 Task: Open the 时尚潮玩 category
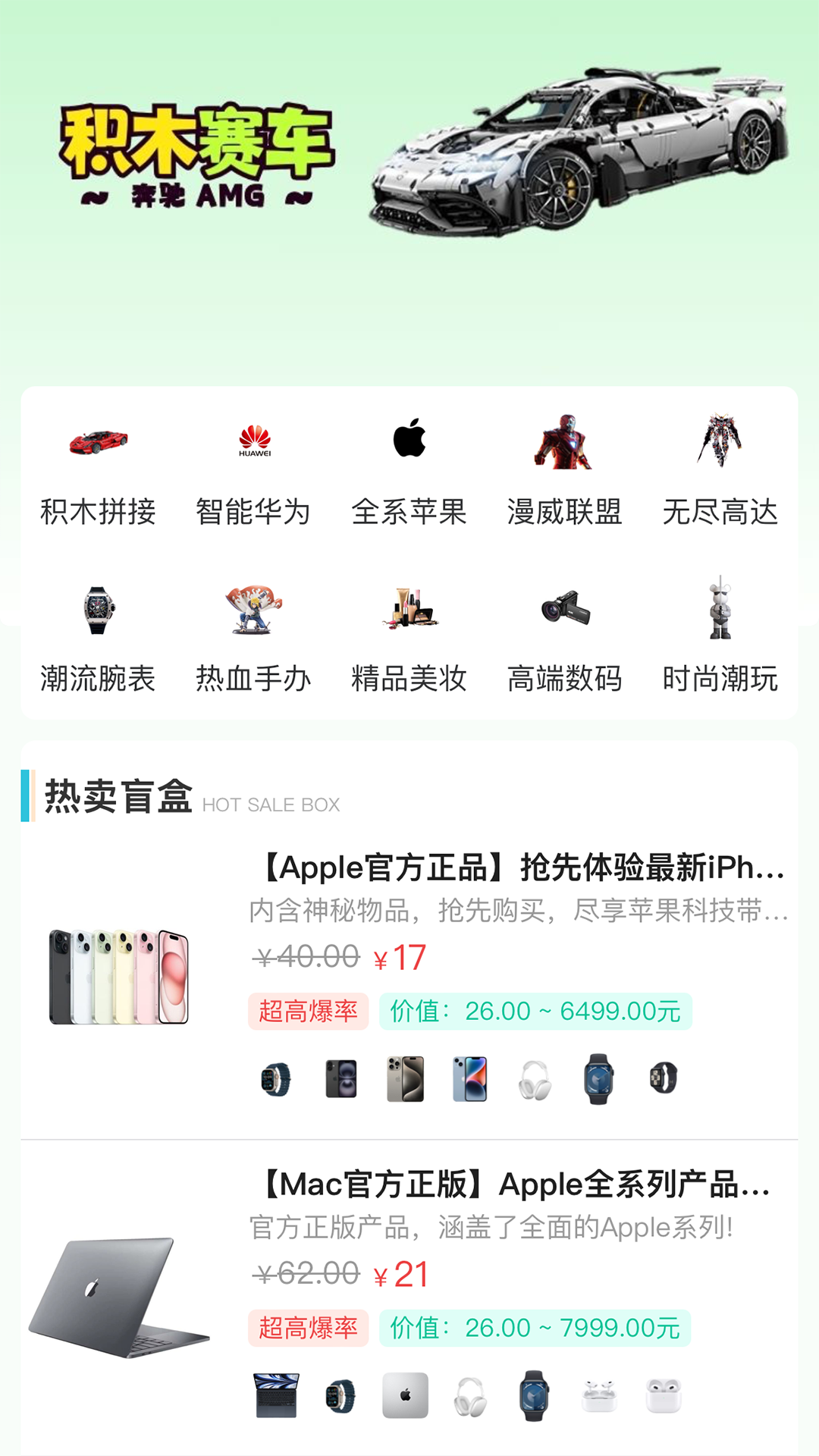(x=720, y=637)
